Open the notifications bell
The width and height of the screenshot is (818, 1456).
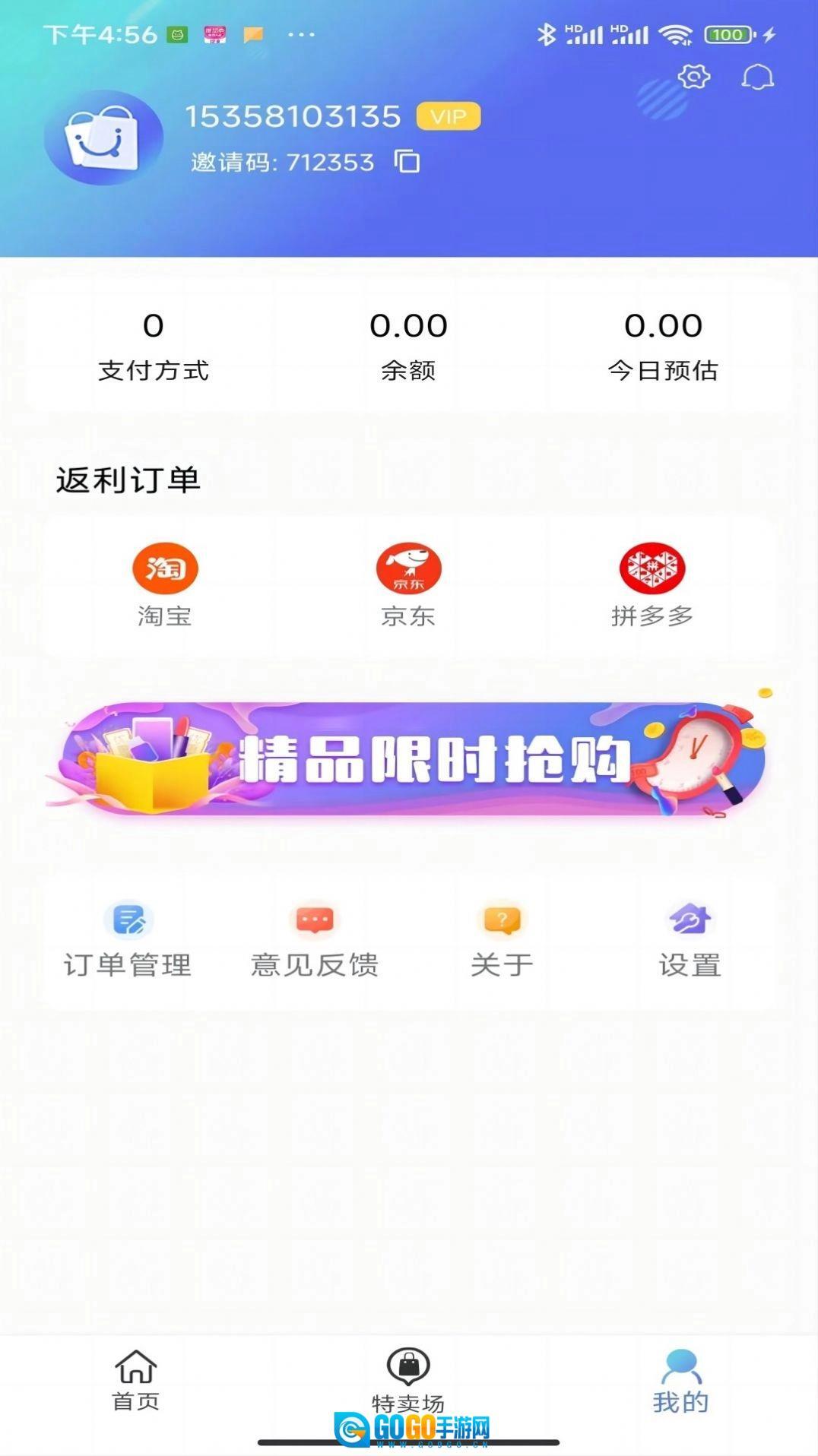click(757, 77)
